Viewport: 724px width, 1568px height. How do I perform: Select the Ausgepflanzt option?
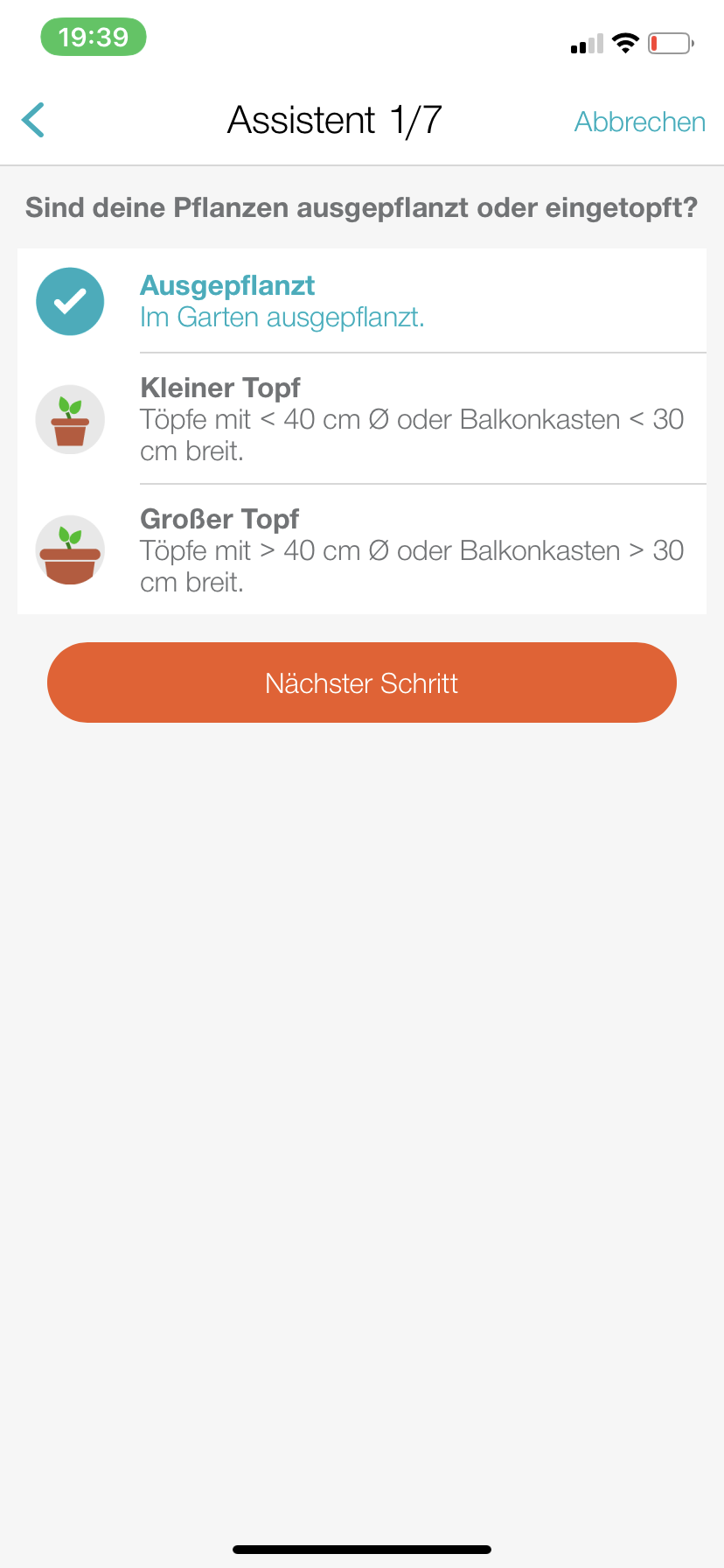tap(360, 301)
